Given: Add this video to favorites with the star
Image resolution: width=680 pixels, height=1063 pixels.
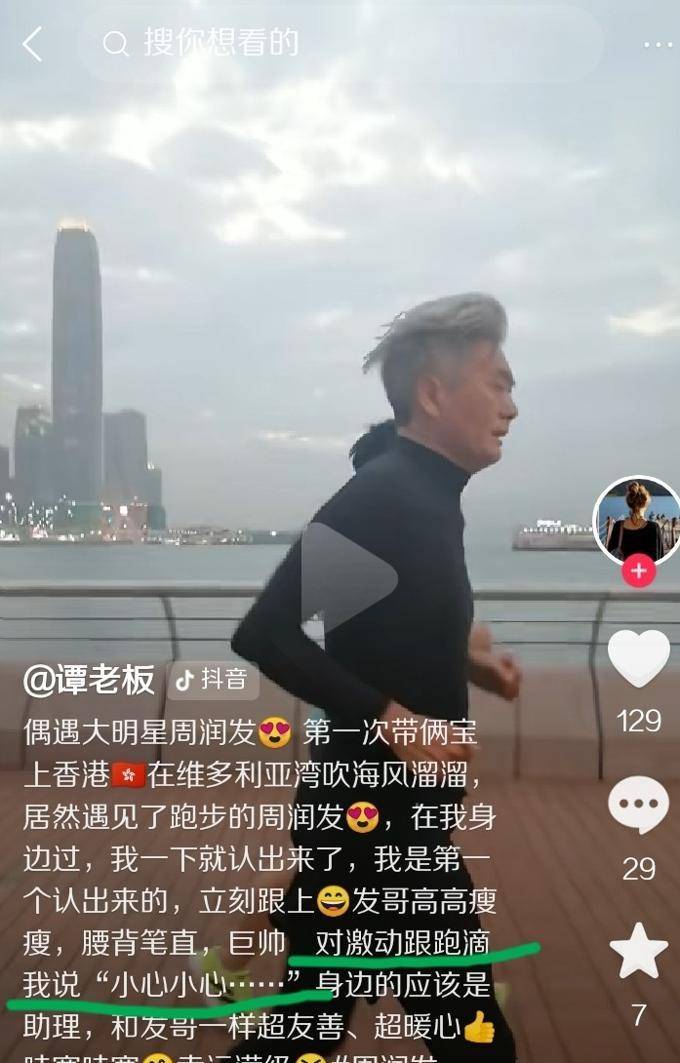Looking at the screenshot, I should click(x=638, y=951).
